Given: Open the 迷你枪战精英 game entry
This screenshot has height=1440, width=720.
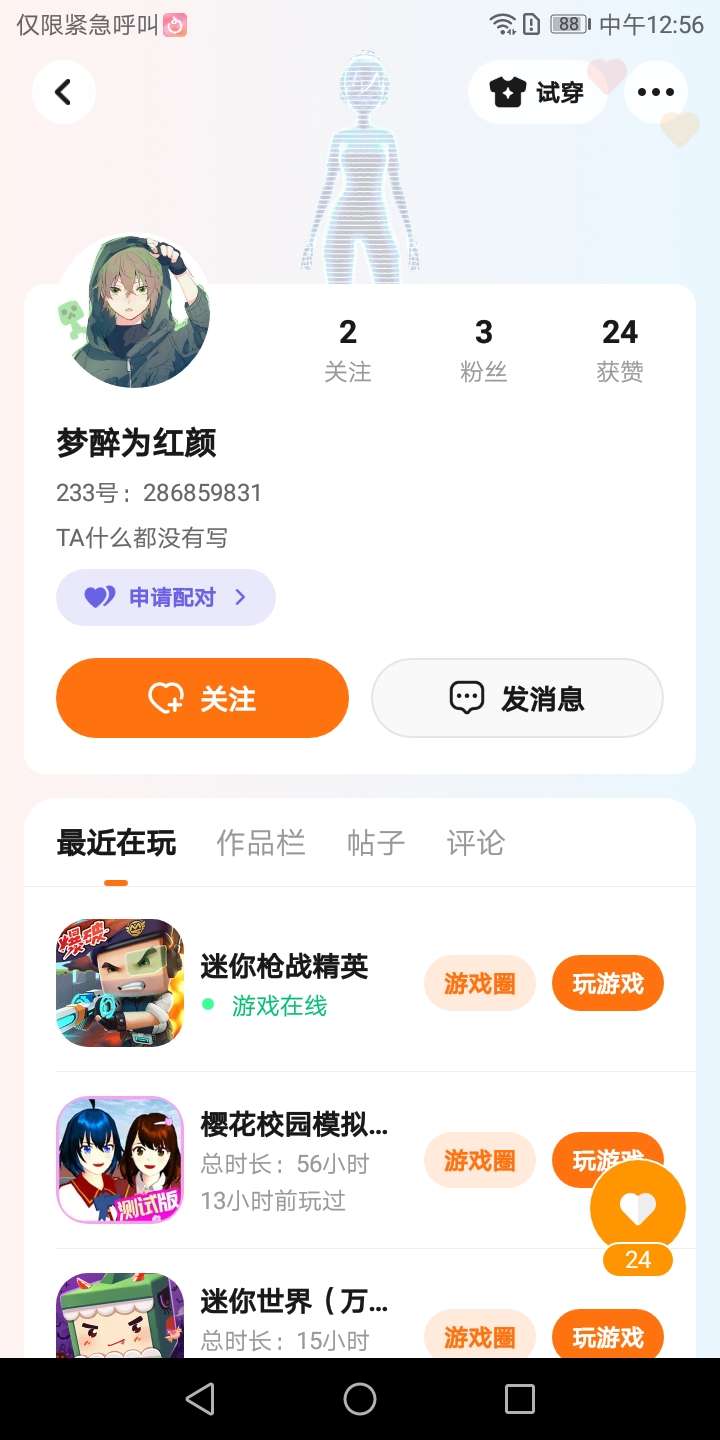Looking at the screenshot, I should (x=285, y=966).
